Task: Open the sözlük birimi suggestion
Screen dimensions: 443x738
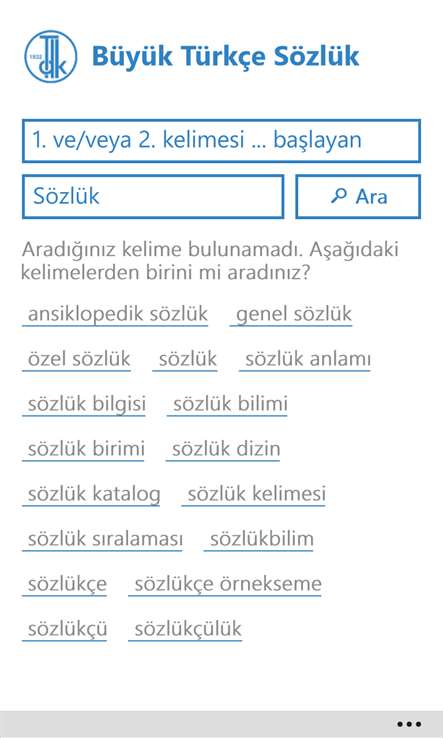Action: 83,449
